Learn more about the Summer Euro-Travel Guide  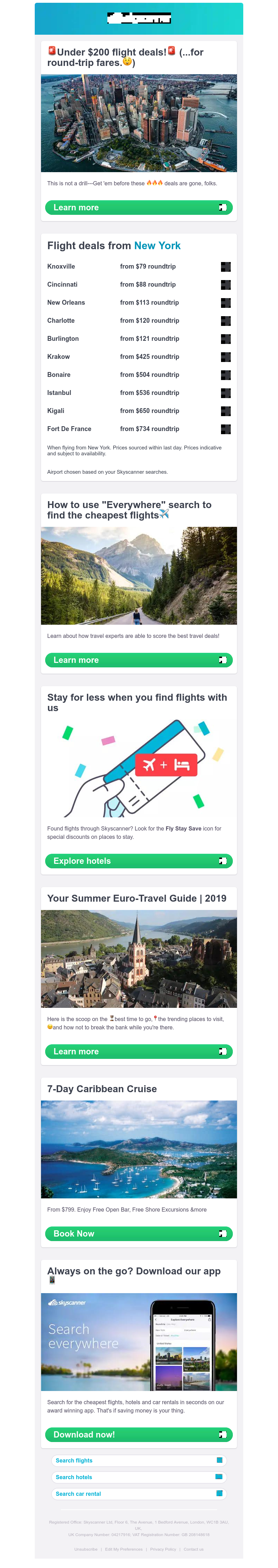tap(138, 1051)
